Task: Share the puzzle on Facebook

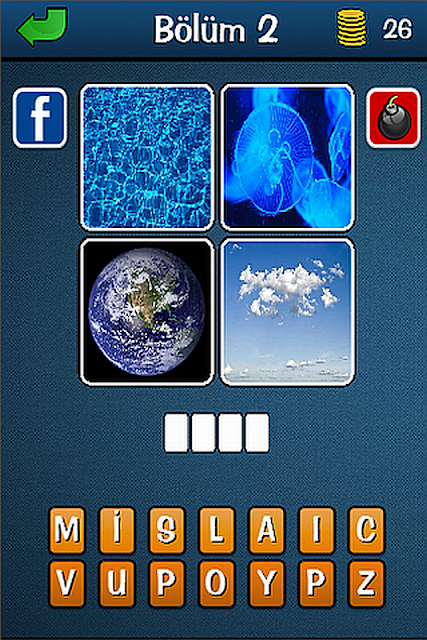Action: (40, 118)
